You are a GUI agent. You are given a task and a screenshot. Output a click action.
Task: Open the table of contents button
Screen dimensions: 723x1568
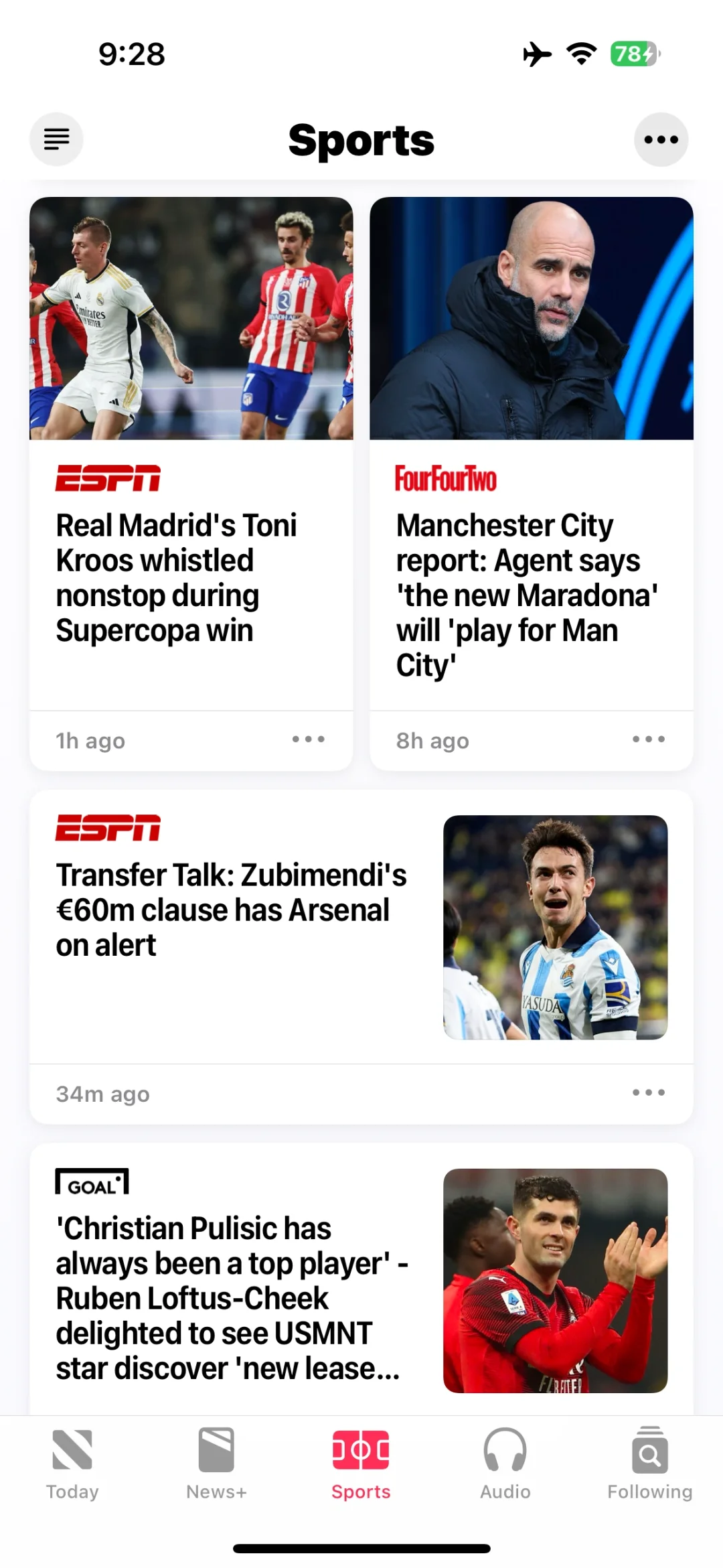tap(56, 139)
